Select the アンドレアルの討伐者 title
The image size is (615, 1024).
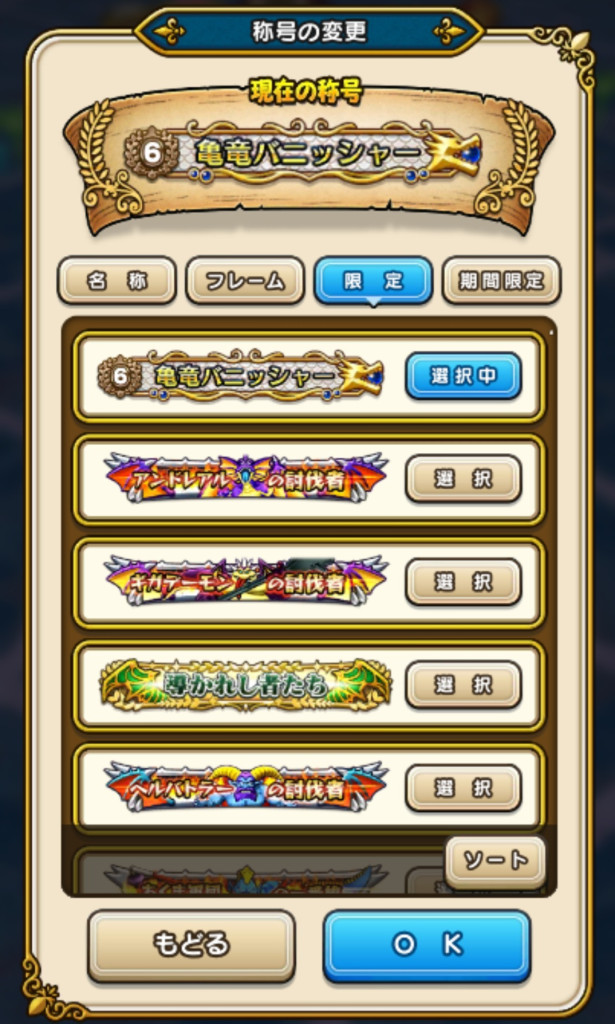463,479
